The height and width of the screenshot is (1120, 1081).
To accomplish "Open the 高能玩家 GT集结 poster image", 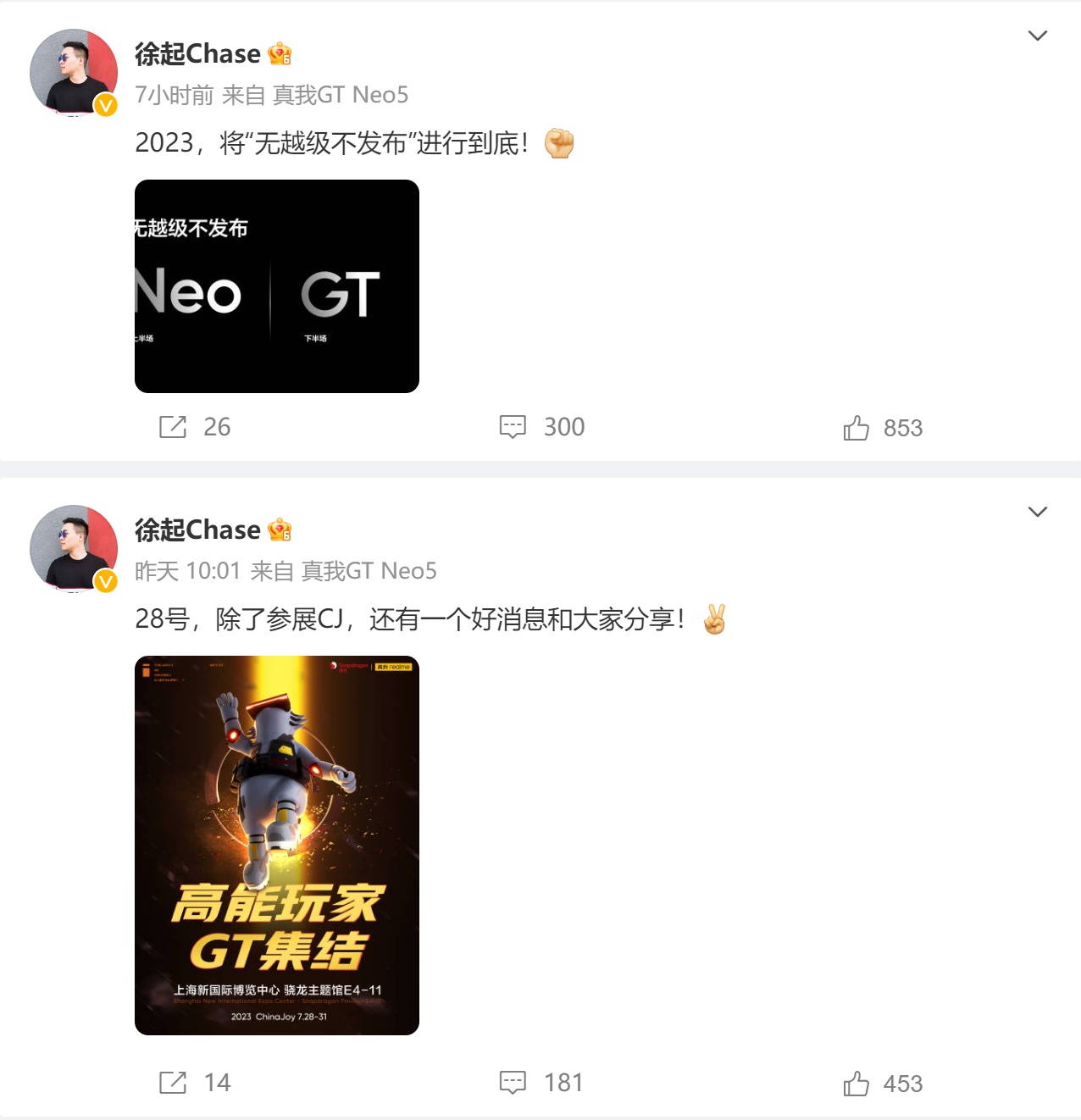I will pos(277,845).
